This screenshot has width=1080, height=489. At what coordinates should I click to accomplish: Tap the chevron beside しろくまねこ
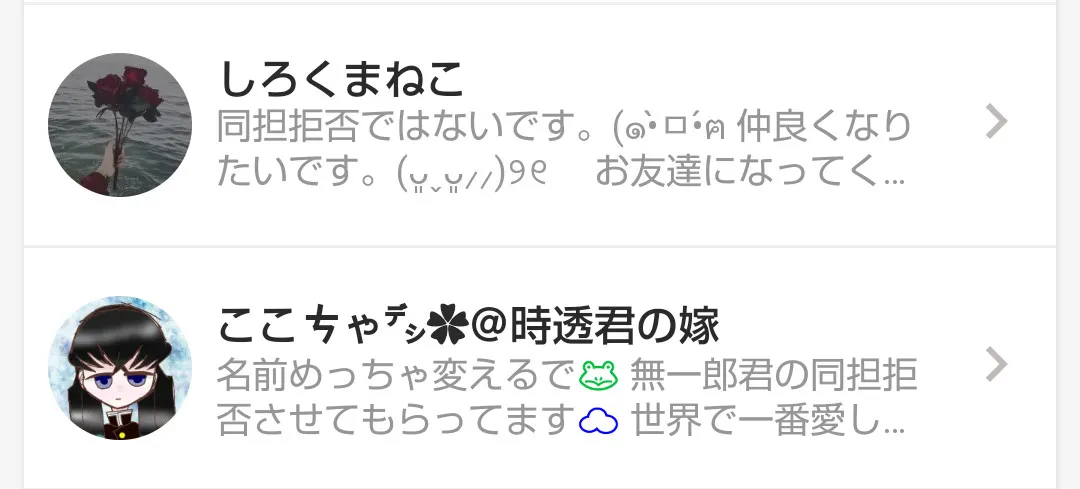997,121
